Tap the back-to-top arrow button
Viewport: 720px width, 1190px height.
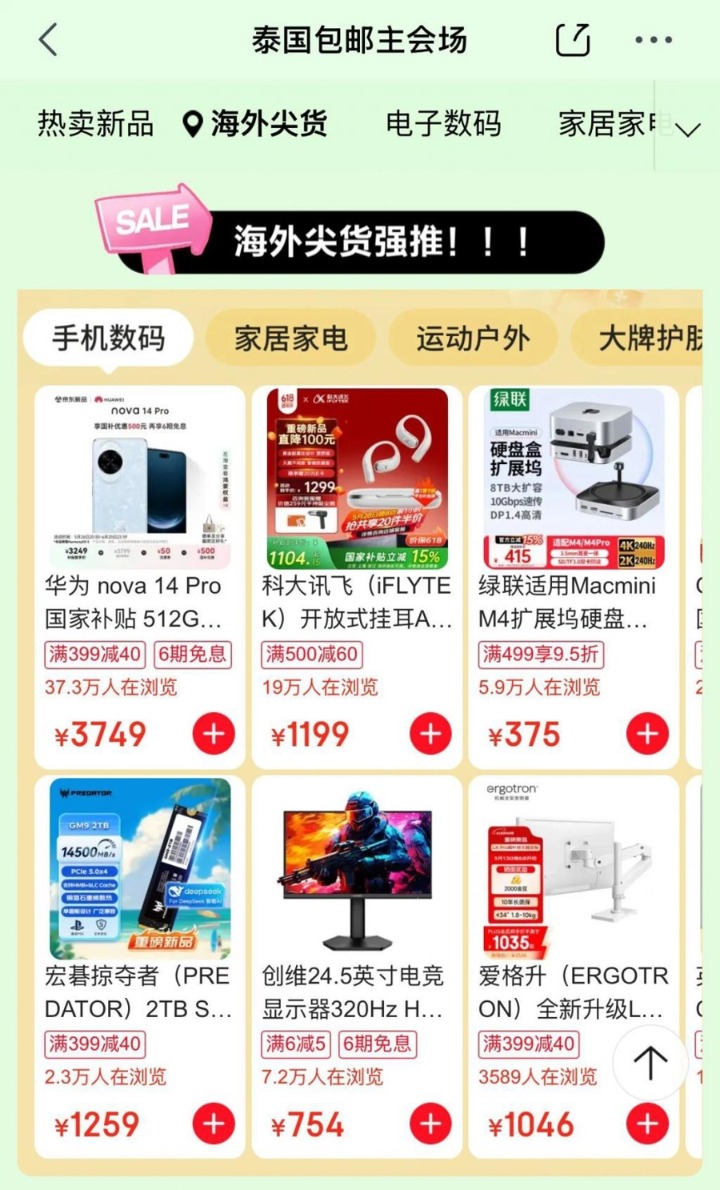click(650, 1062)
